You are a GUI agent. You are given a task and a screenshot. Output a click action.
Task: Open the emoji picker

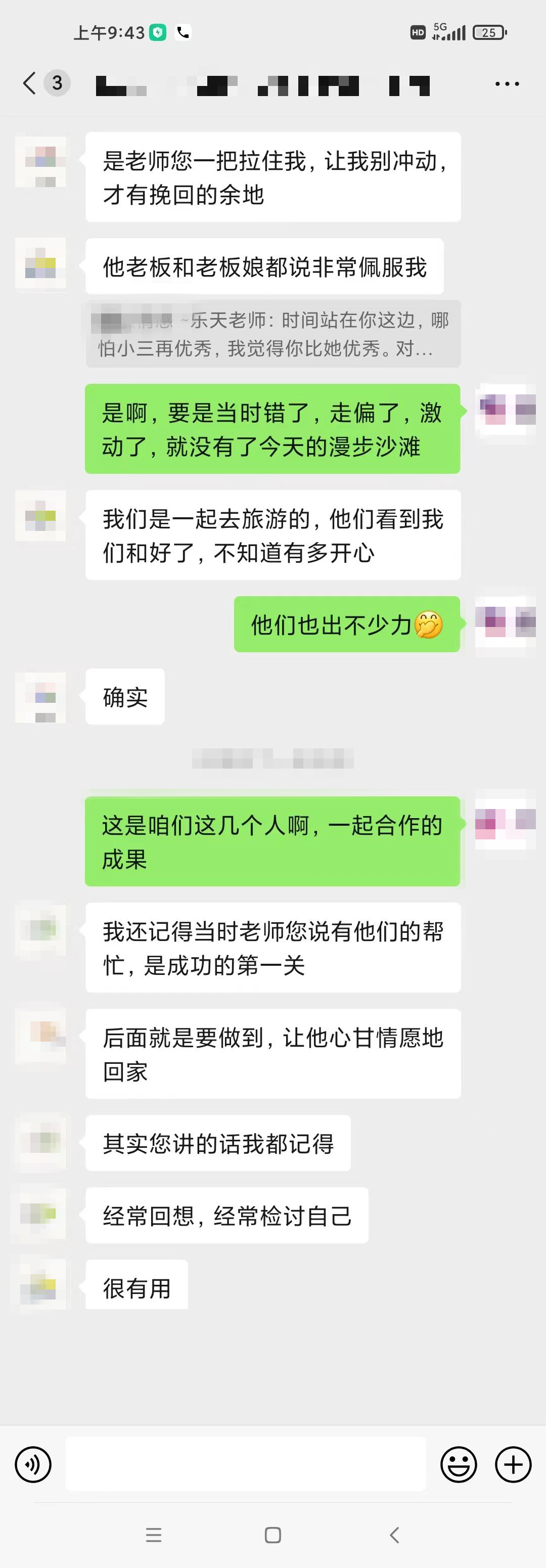(x=459, y=1464)
